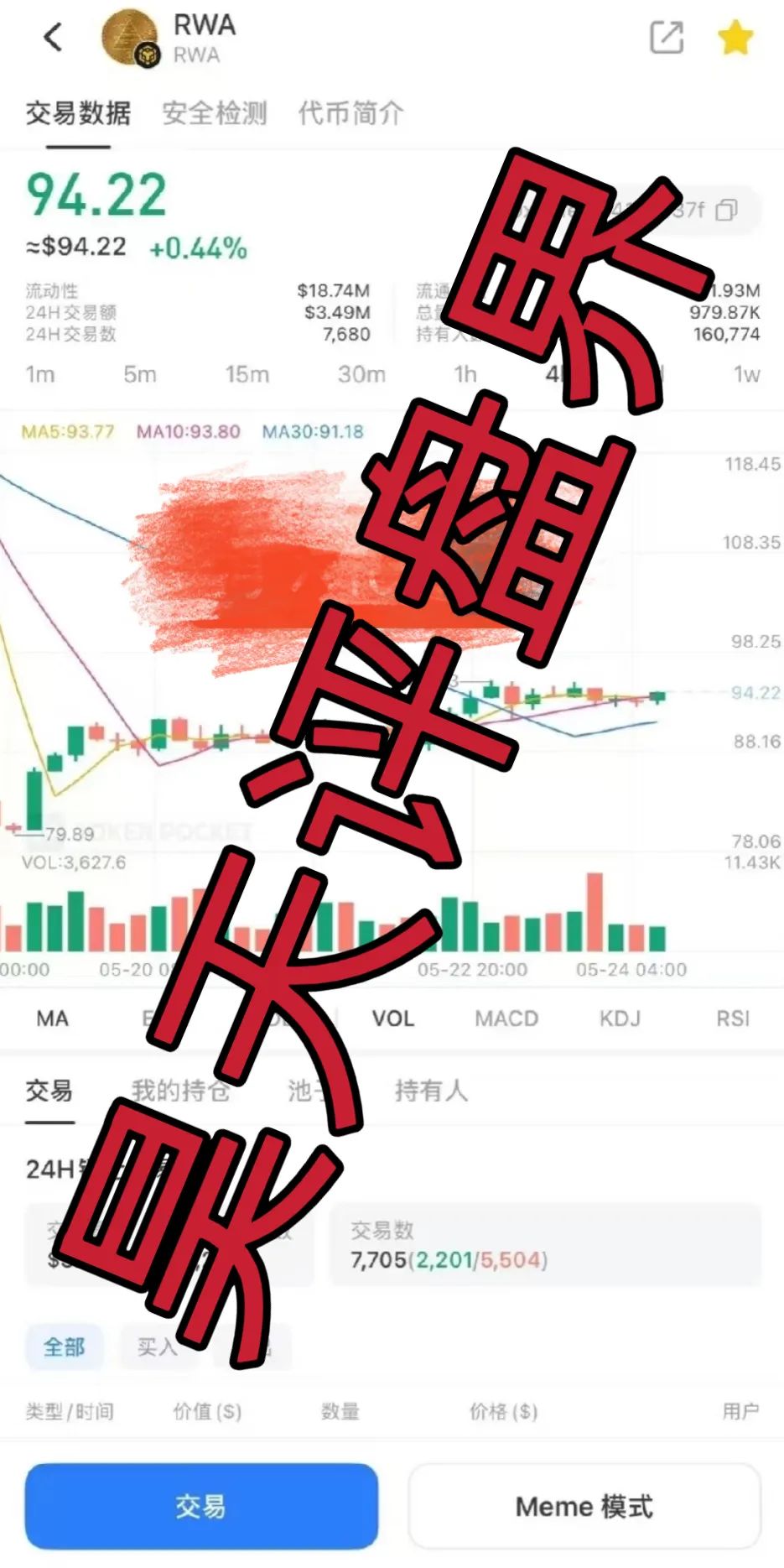Switch to the 安全检测 tab

(x=215, y=113)
